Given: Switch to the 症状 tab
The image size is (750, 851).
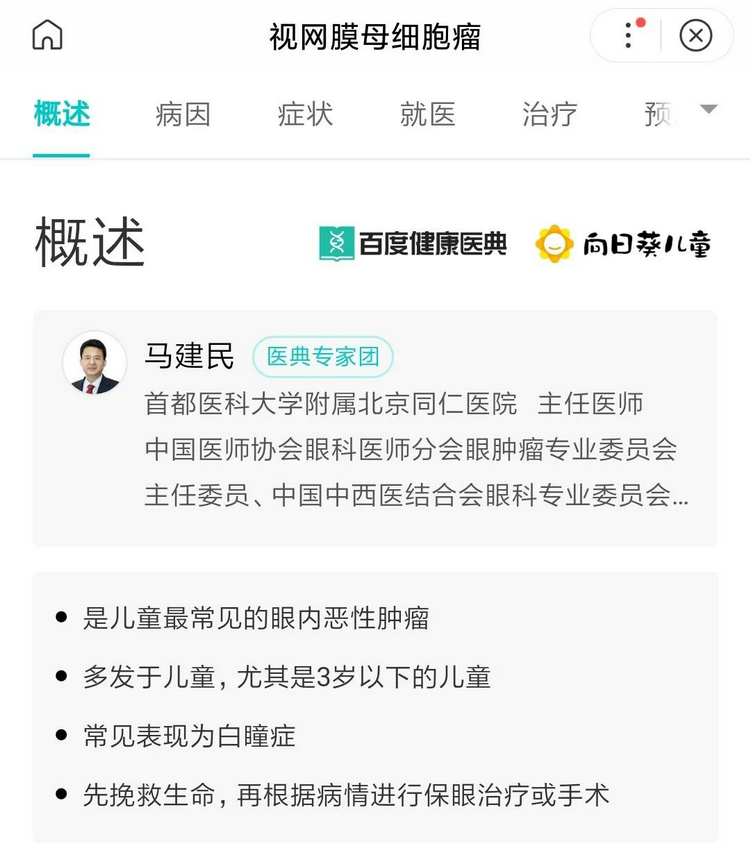Looking at the screenshot, I should (x=305, y=114).
